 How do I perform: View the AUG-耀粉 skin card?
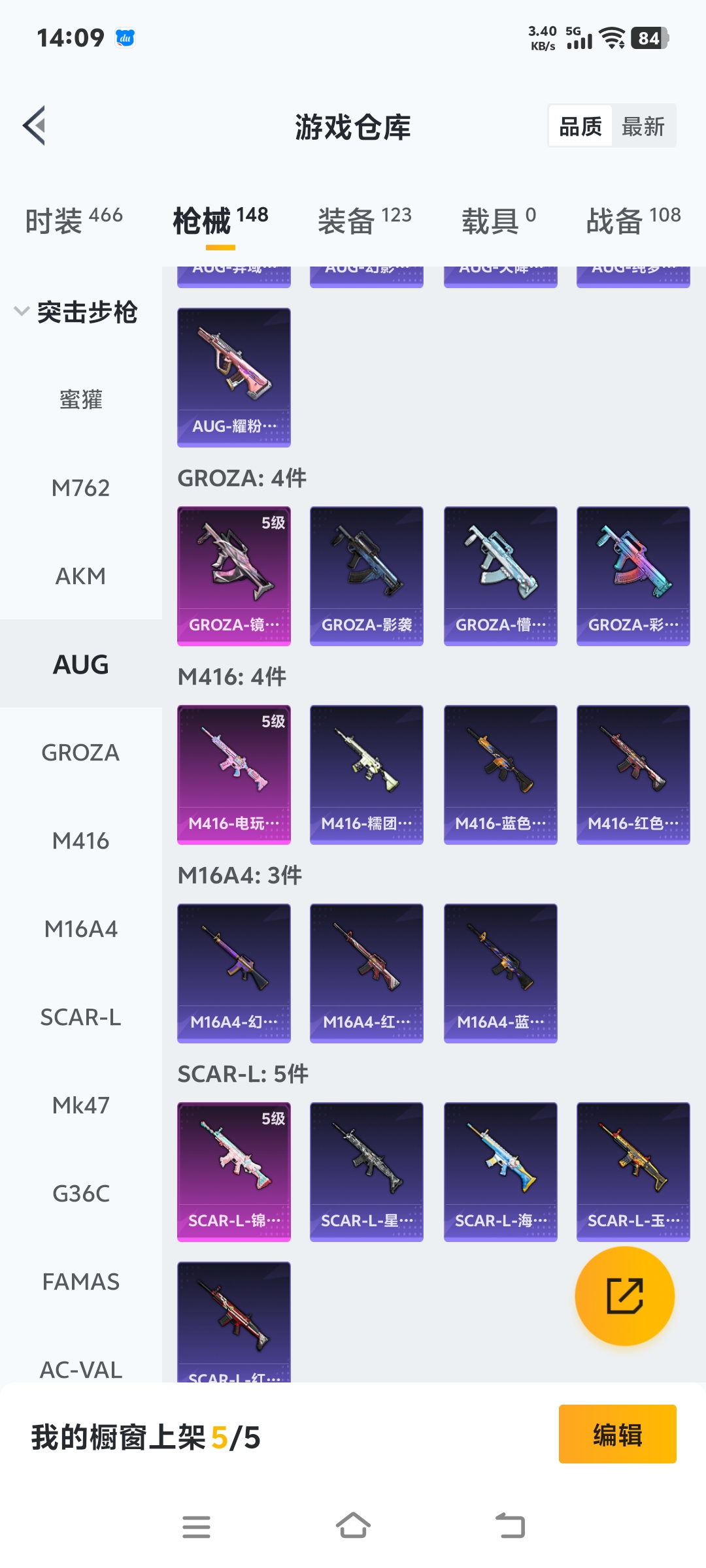233,377
